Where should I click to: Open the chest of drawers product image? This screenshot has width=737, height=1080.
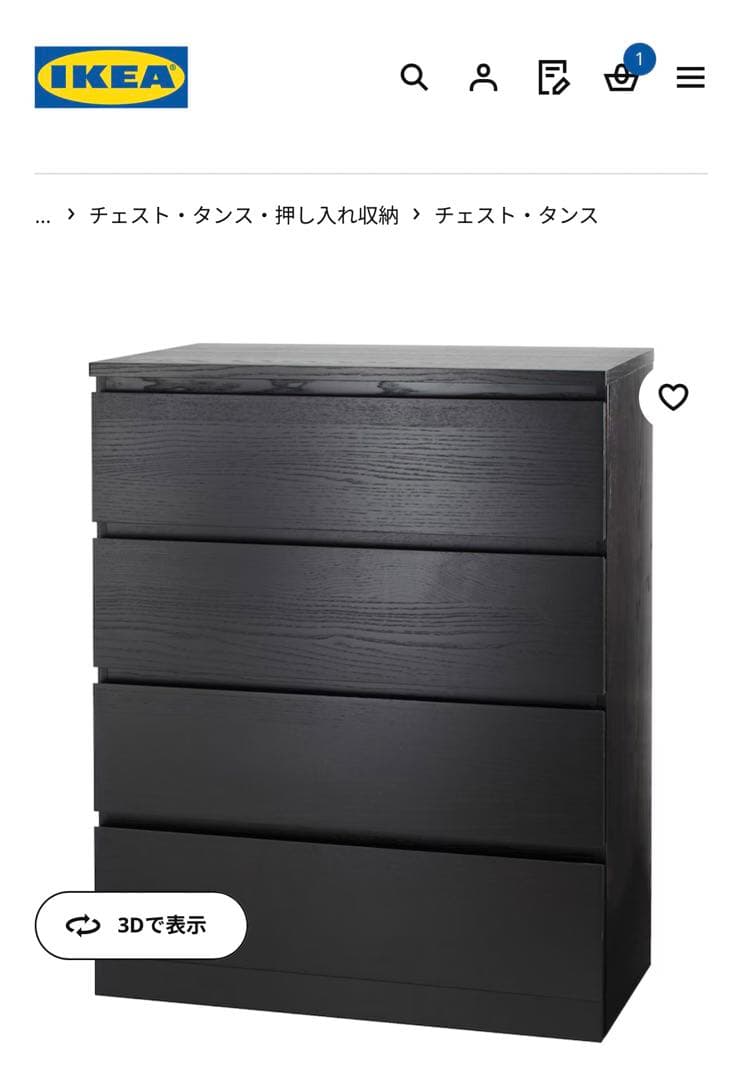pos(368,640)
